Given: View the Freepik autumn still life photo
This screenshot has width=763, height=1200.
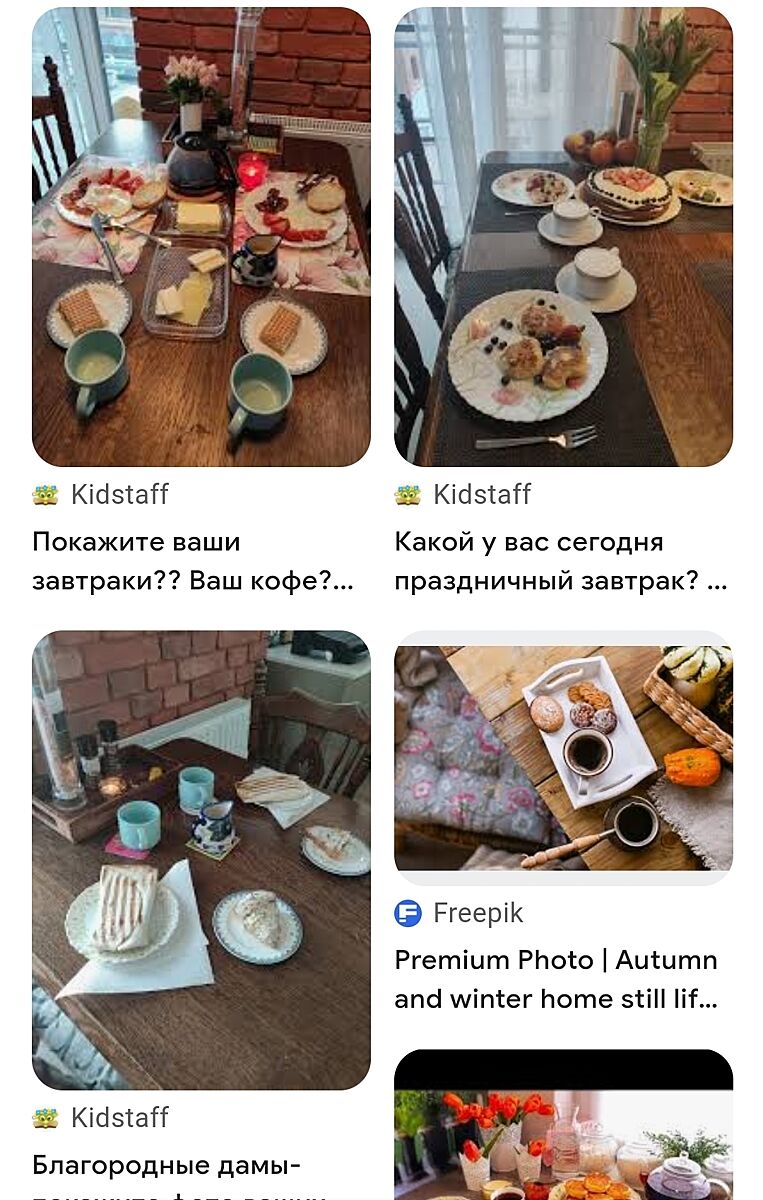Looking at the screenshot, I should (563, 757).
